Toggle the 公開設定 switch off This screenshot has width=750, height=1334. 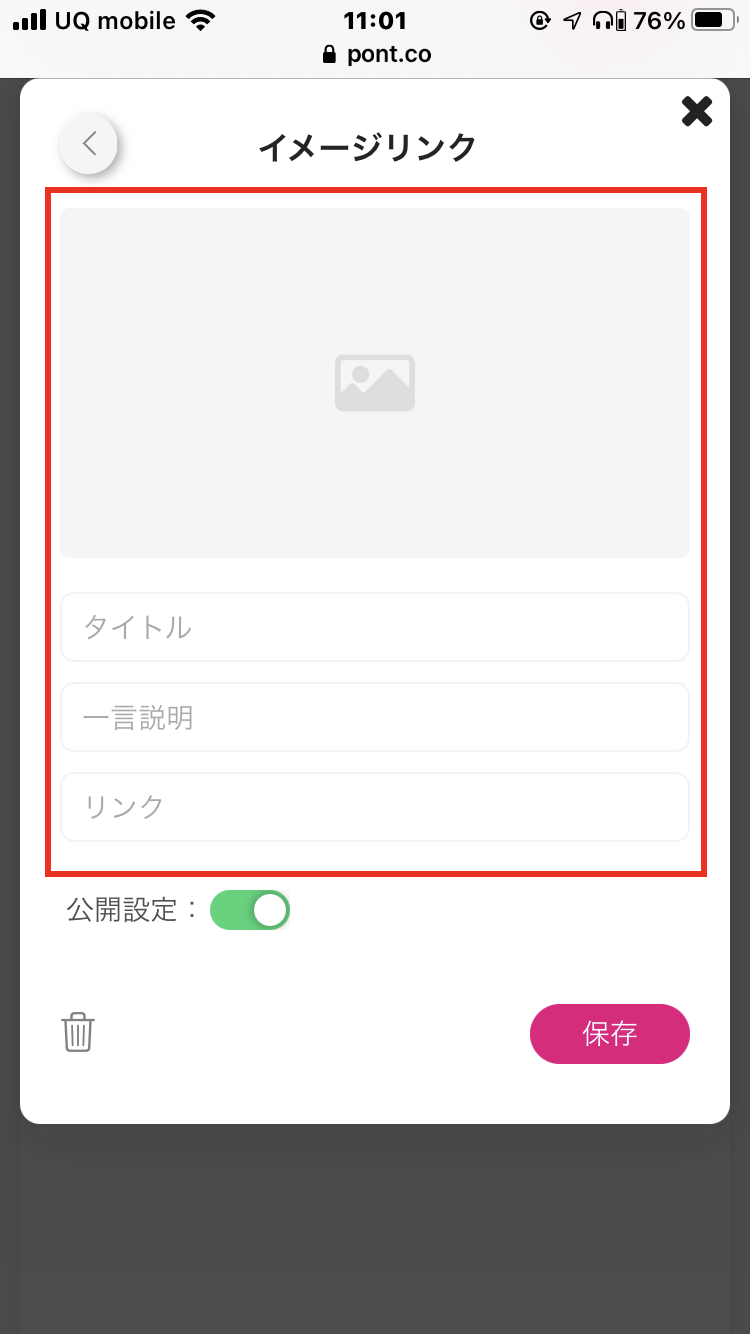(250, 910)
